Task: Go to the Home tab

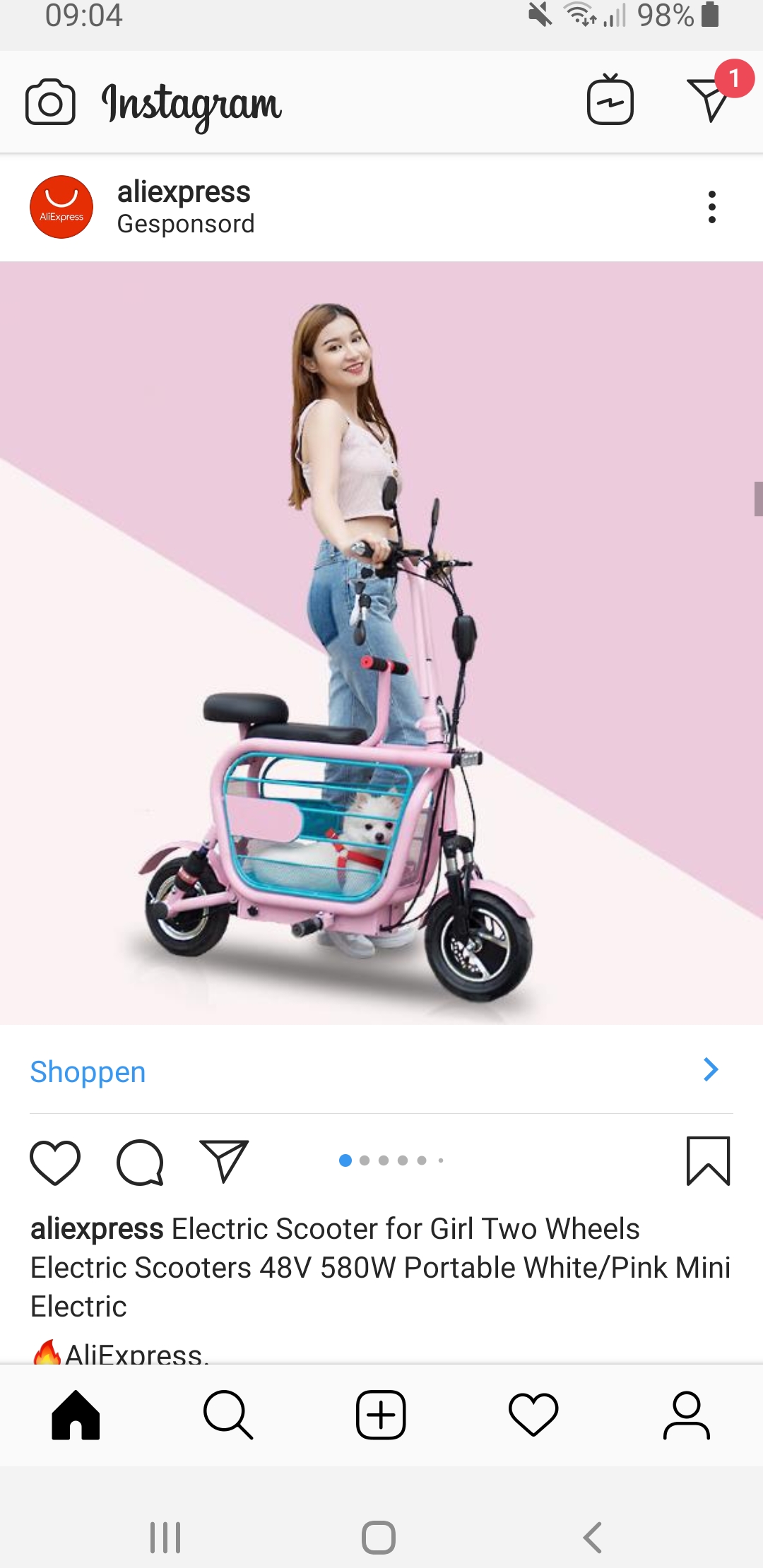Action: point(76,1415)
